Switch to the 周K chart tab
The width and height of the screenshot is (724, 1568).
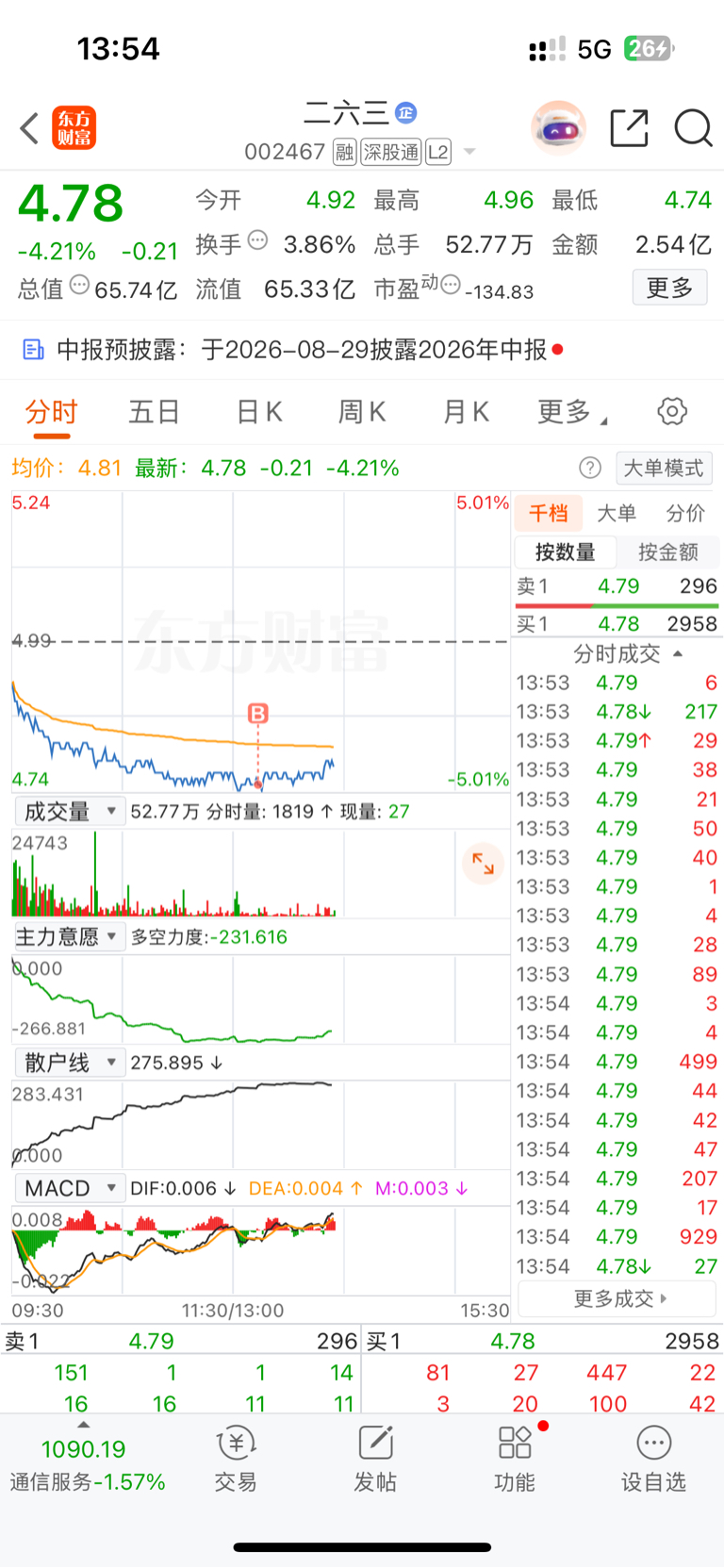(x=362, y=412)
